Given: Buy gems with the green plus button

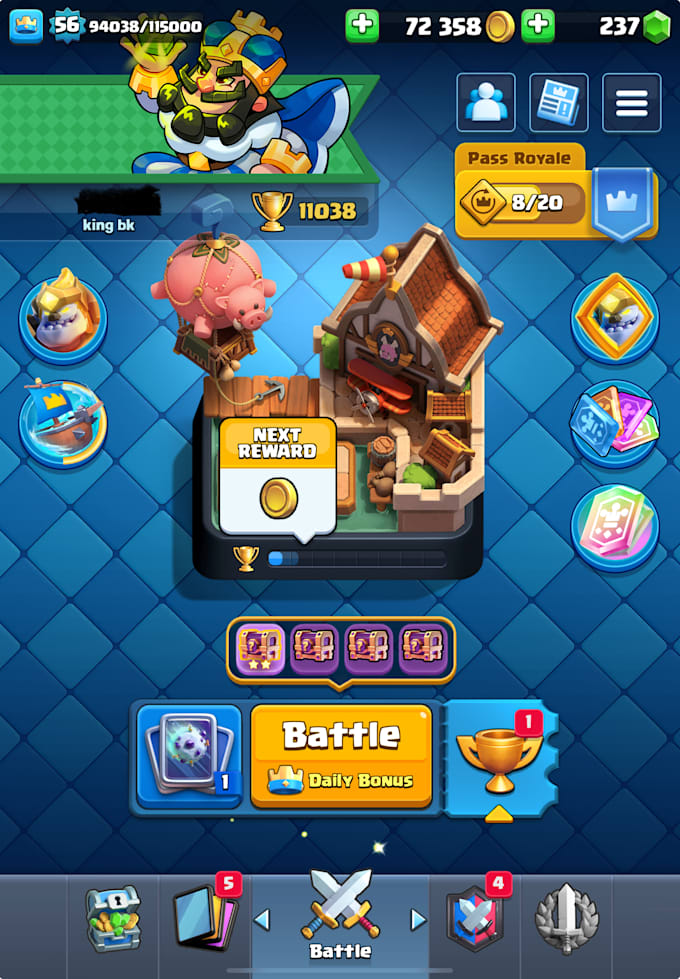Looking at the screenshot, I should 538,26.
